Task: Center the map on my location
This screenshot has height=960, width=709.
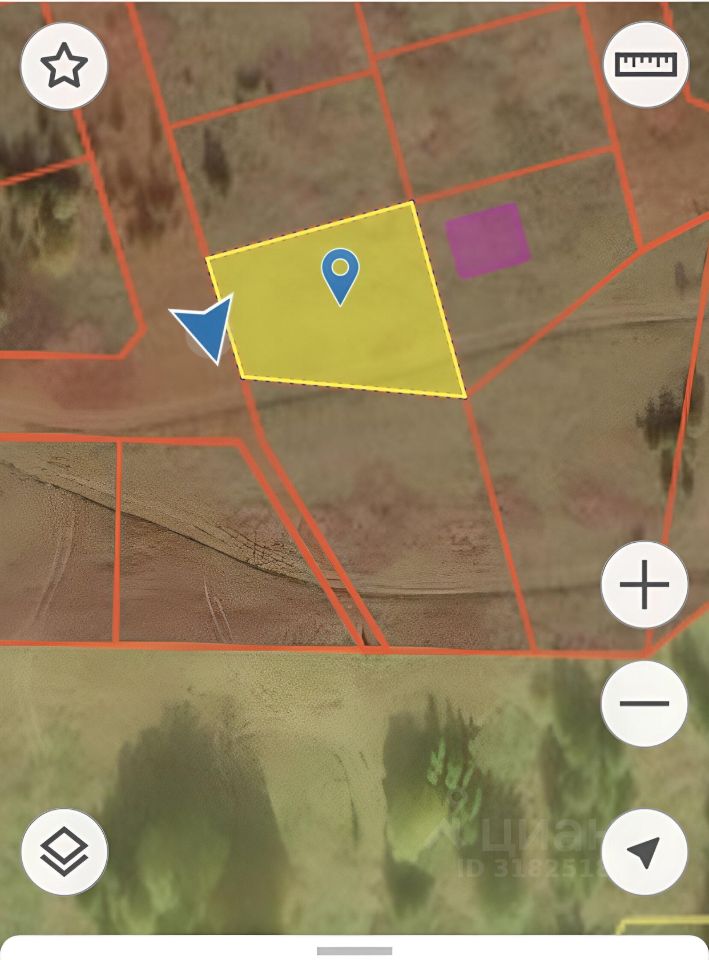Action: click(x=644, y=851)
